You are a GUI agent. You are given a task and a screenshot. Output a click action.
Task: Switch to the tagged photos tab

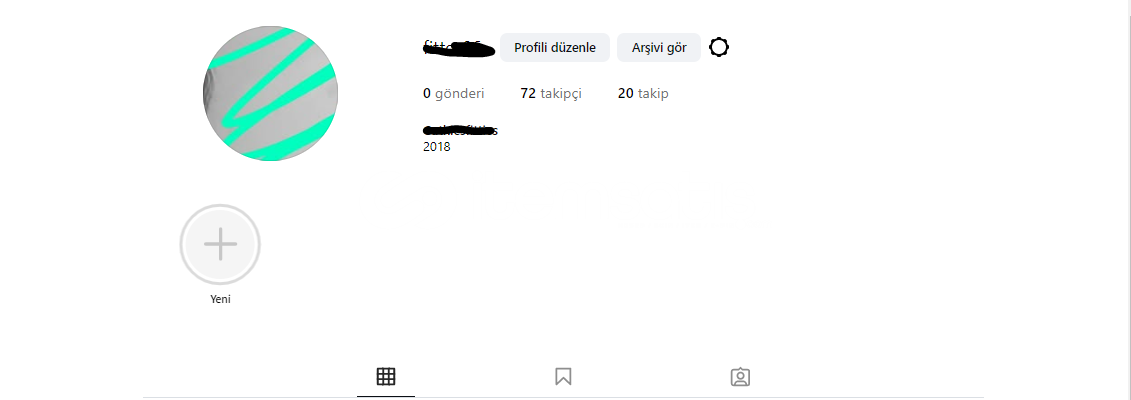click(740, 377)
